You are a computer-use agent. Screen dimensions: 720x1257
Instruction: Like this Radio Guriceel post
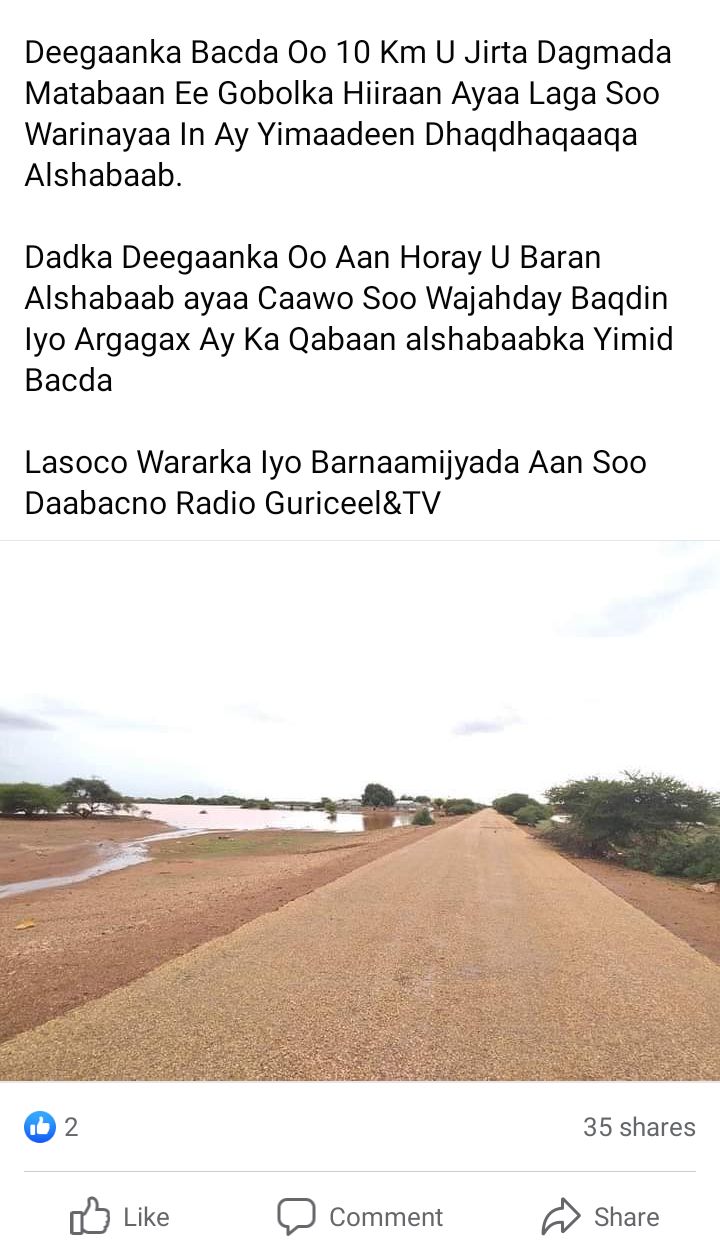tap(119, 1217)
